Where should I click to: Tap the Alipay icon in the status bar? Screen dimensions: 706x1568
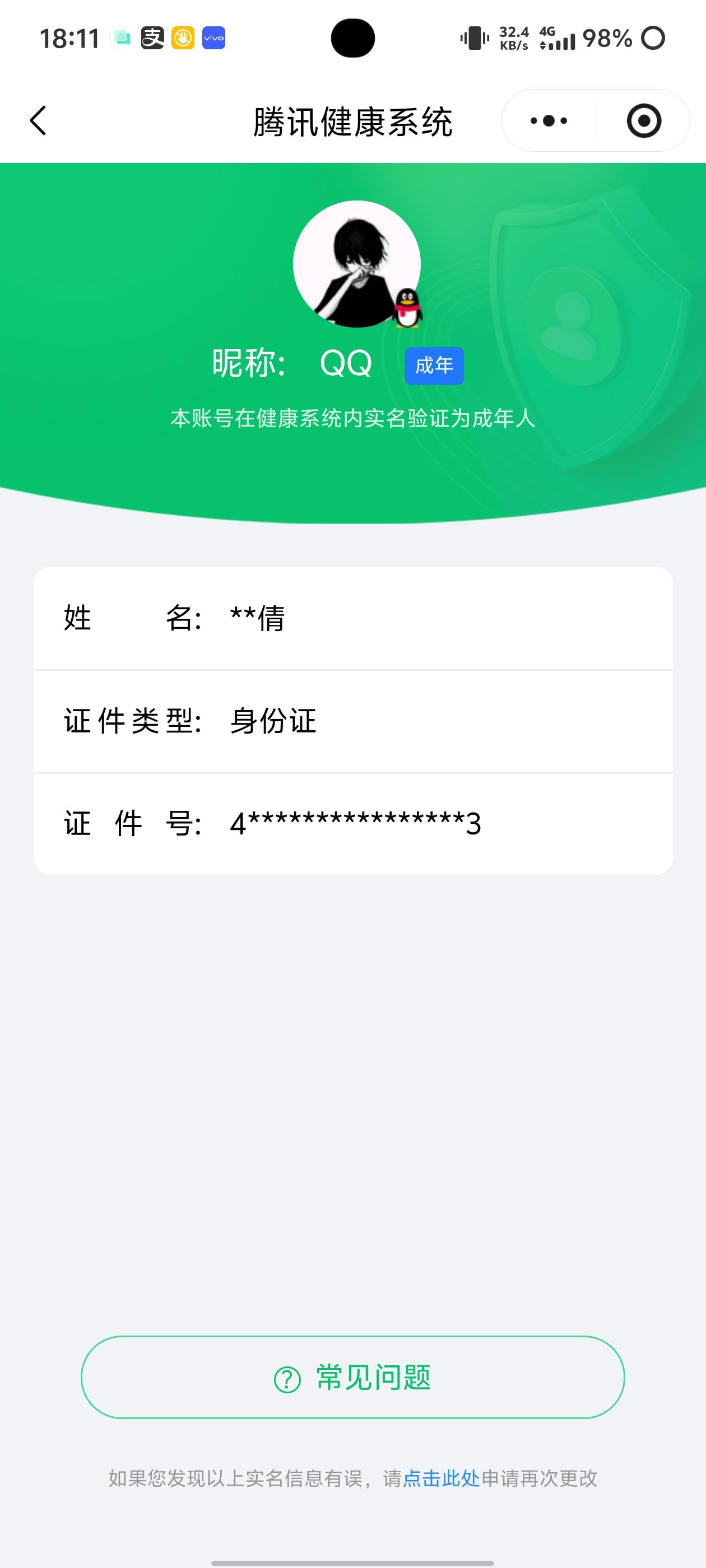152,38
